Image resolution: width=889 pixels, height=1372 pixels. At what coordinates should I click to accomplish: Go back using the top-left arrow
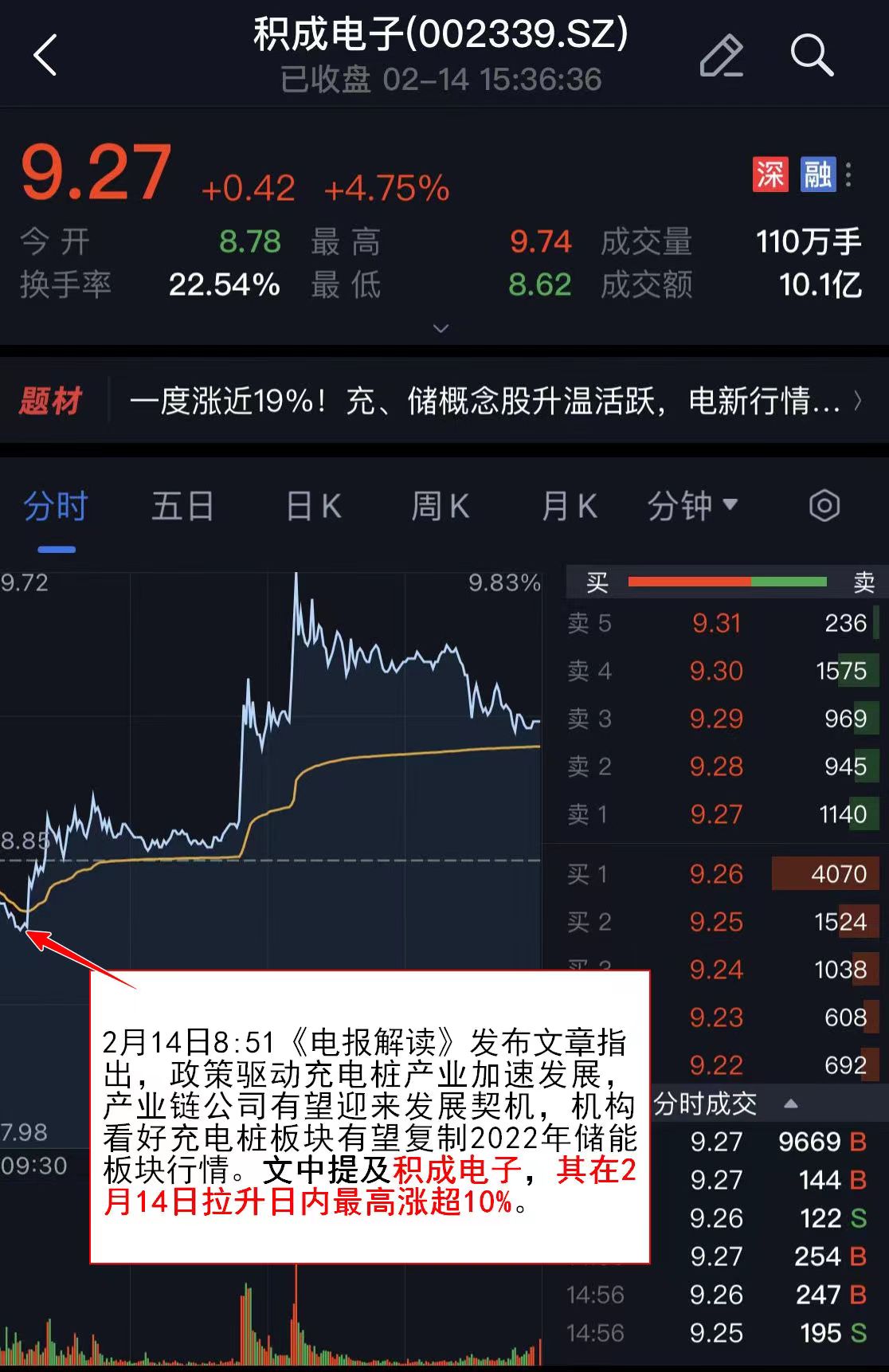coord(45,55)
